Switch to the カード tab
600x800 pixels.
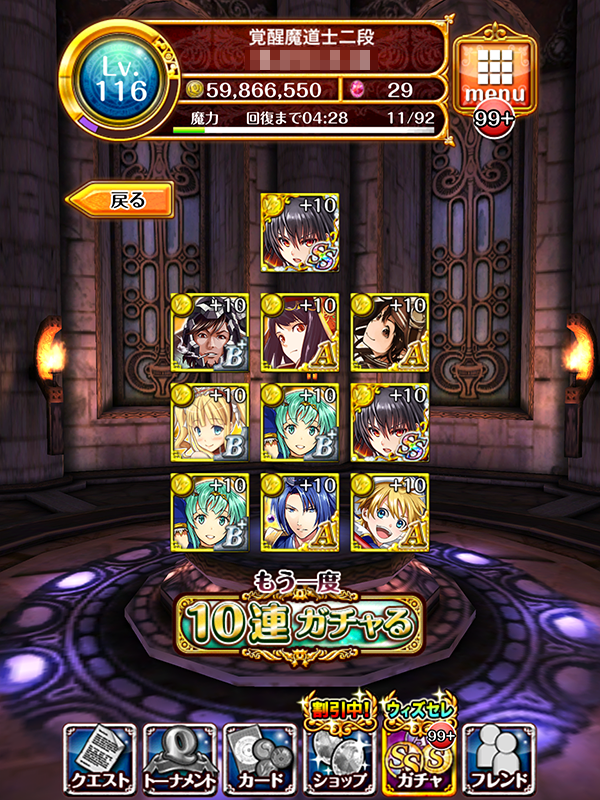click(x=259, y=758)
